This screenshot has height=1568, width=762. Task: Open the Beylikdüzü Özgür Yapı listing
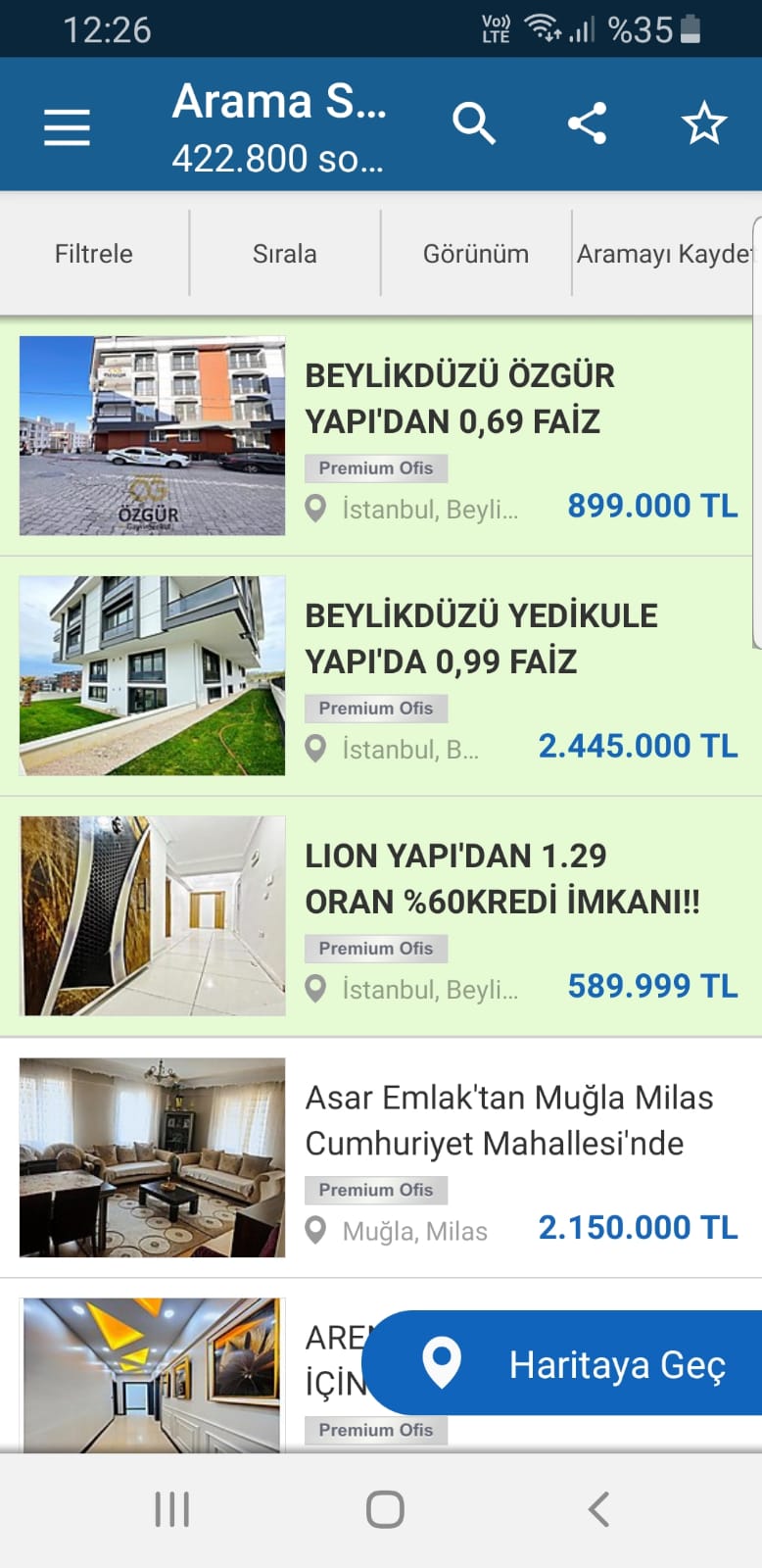pyautogui.click(x=381, y=436)
